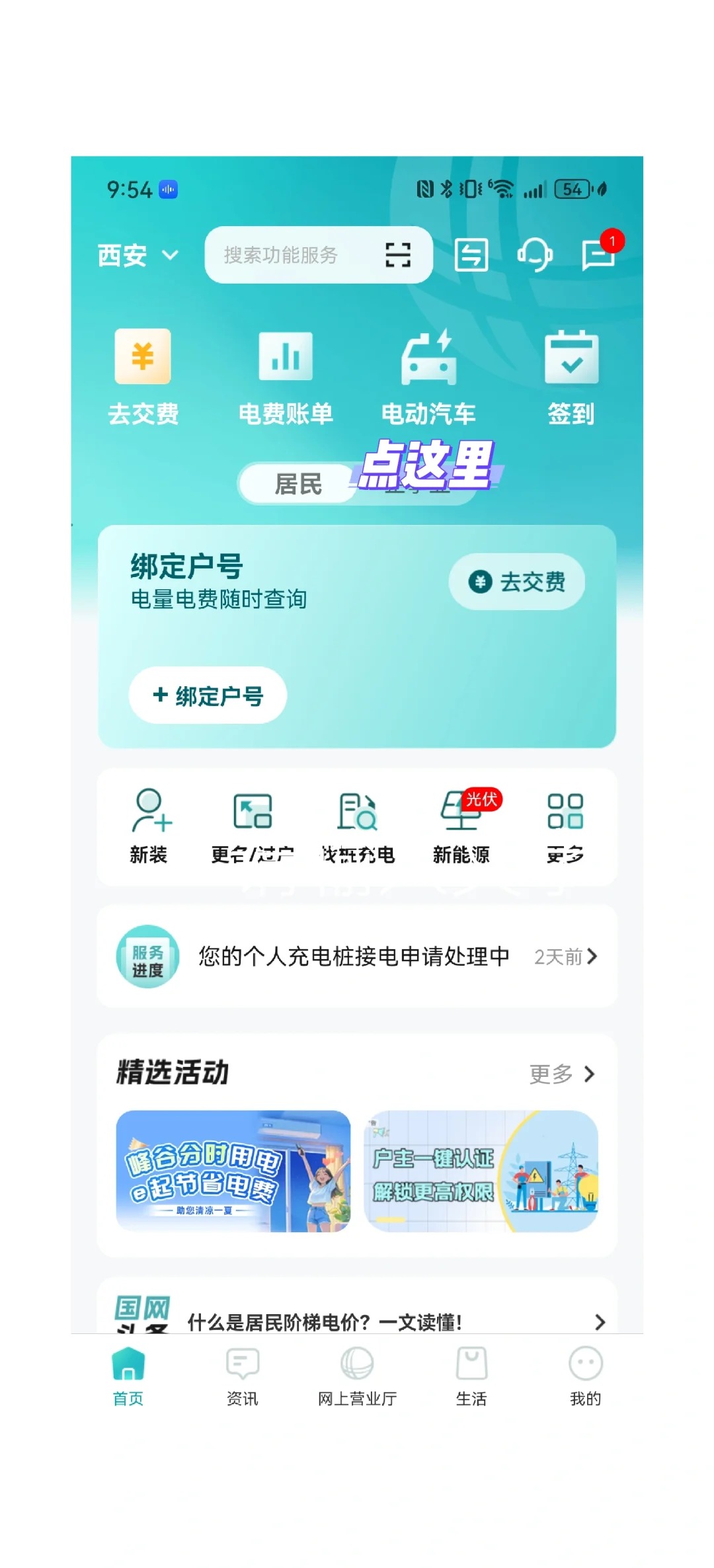The height and width of the screenshot is (1568, 714).
Task: Tap the 搜索功能服务 search box
Action: point(291,255)
